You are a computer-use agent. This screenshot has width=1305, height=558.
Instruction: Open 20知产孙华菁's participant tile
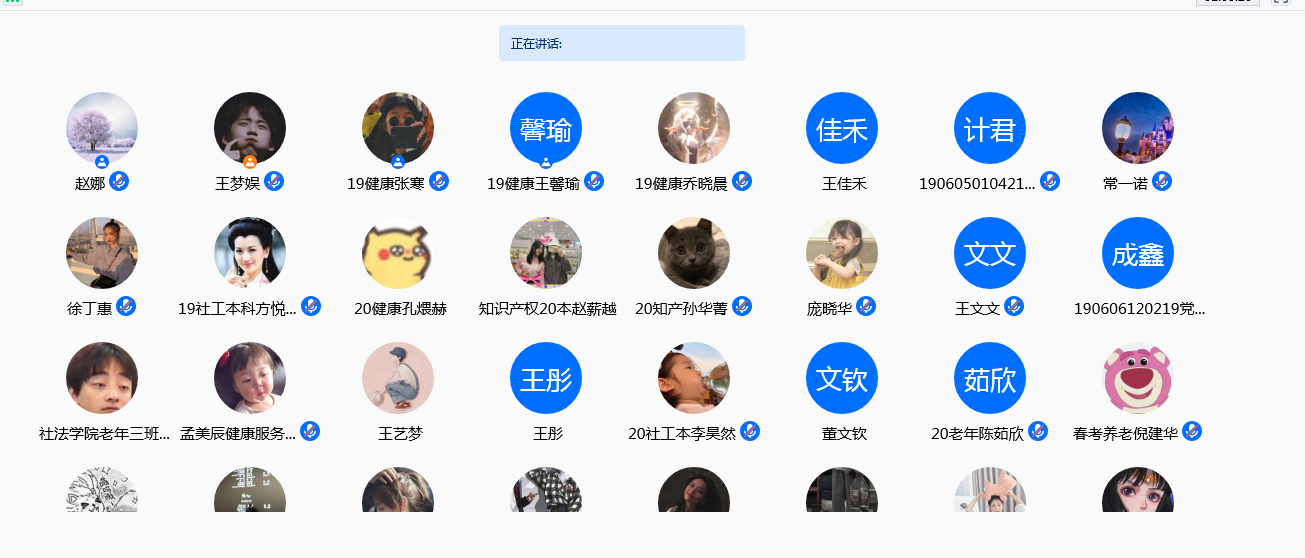click(694, 253)
